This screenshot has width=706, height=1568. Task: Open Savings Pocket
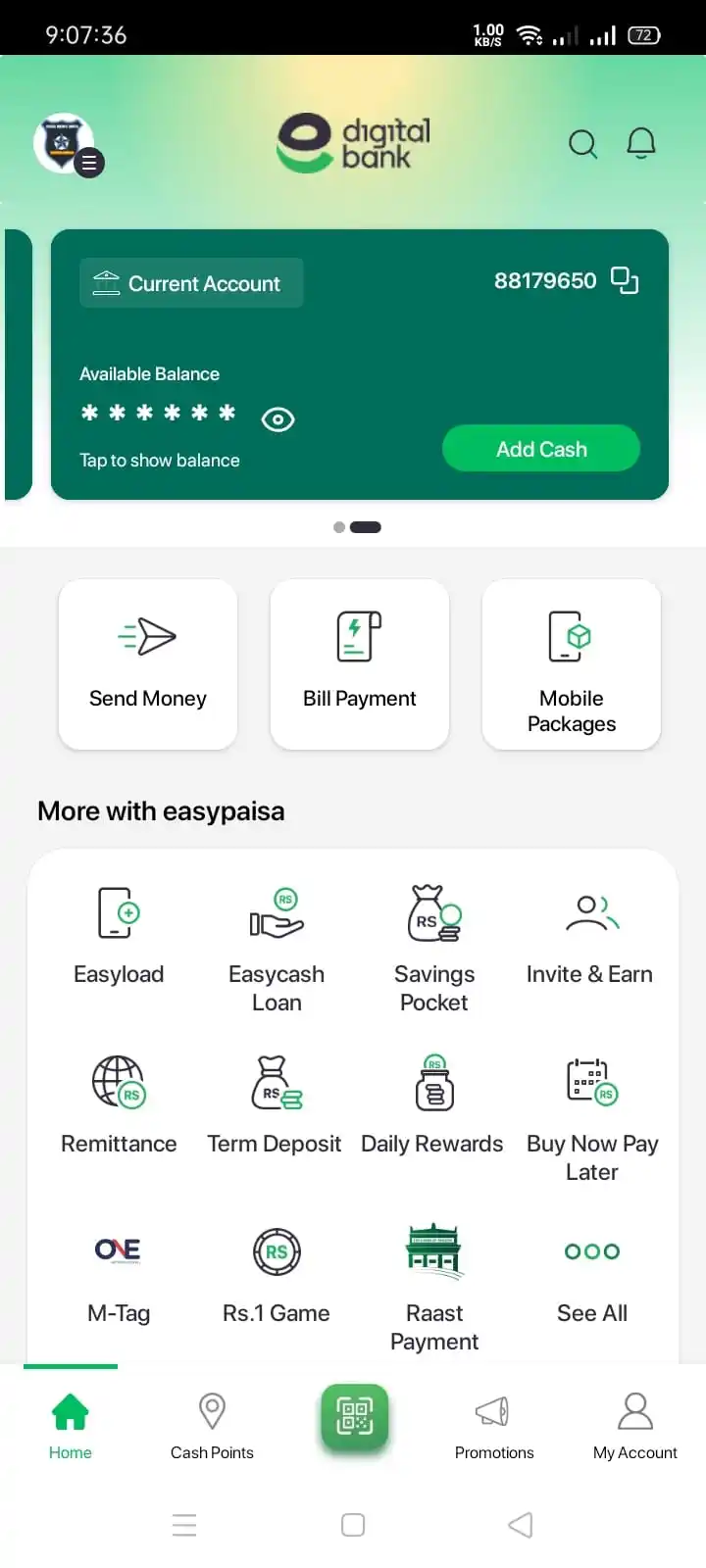[434, 946]
